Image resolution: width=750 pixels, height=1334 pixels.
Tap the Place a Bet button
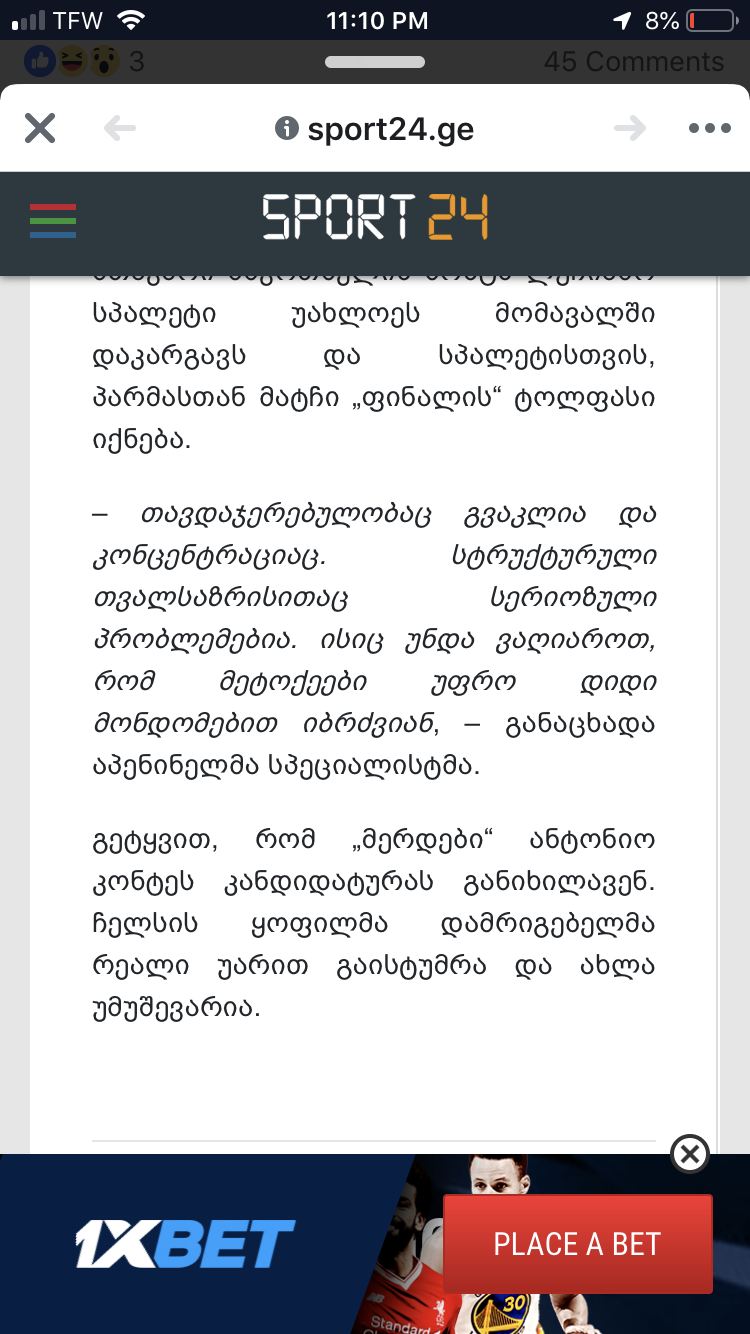(x=577, y=1244)
